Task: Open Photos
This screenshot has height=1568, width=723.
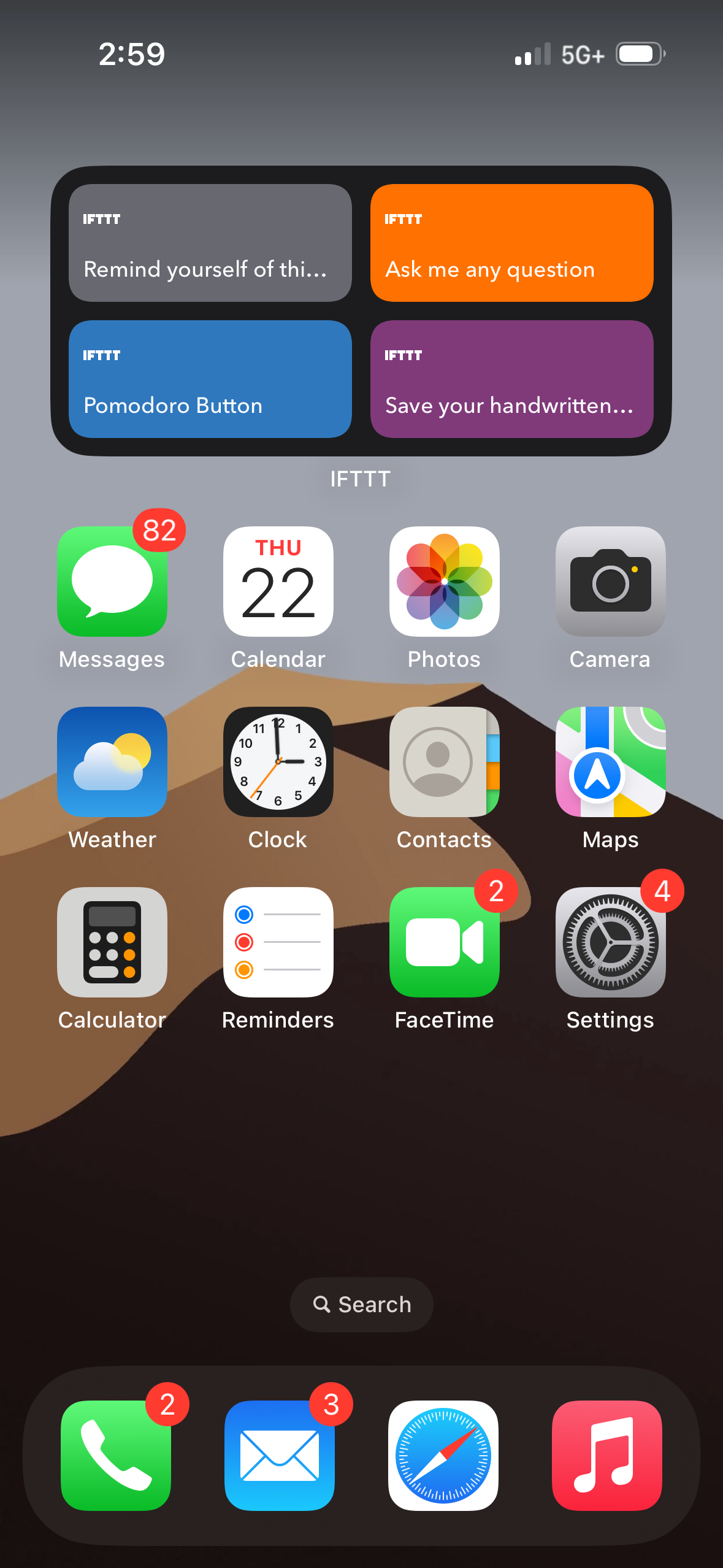Action: coord(443,580)
